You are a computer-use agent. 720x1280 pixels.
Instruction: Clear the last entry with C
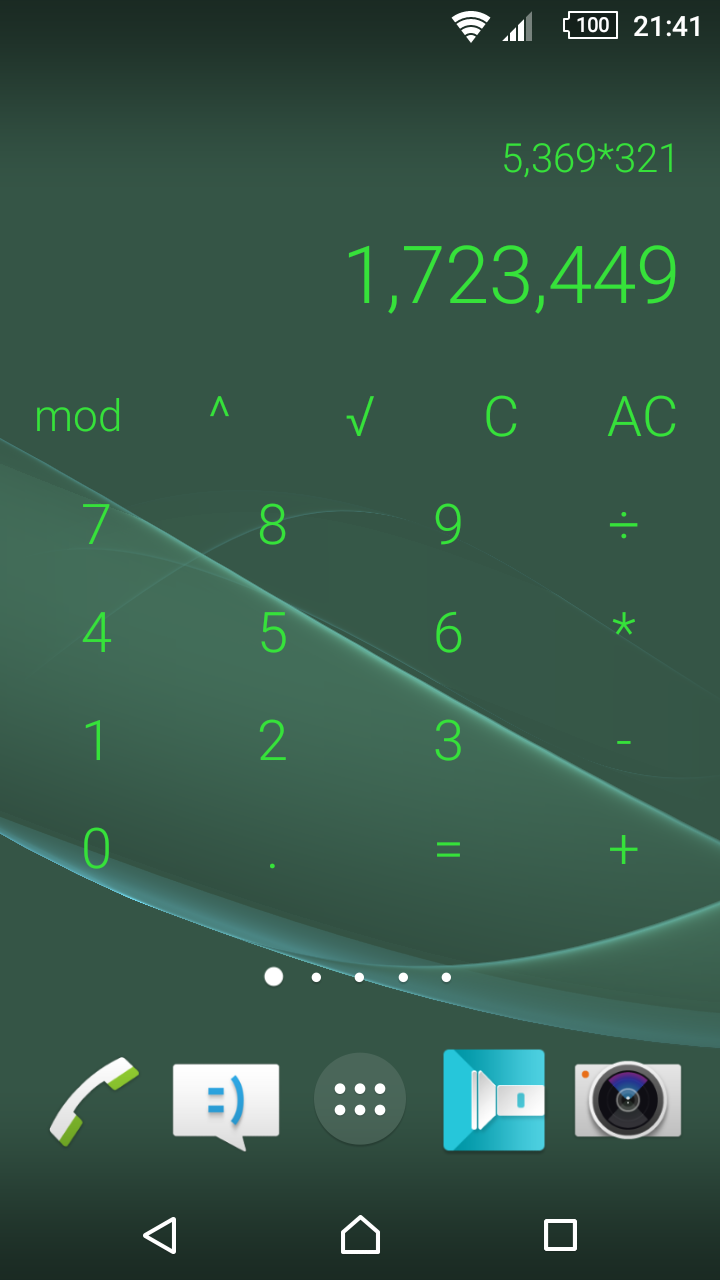[501, 417]
